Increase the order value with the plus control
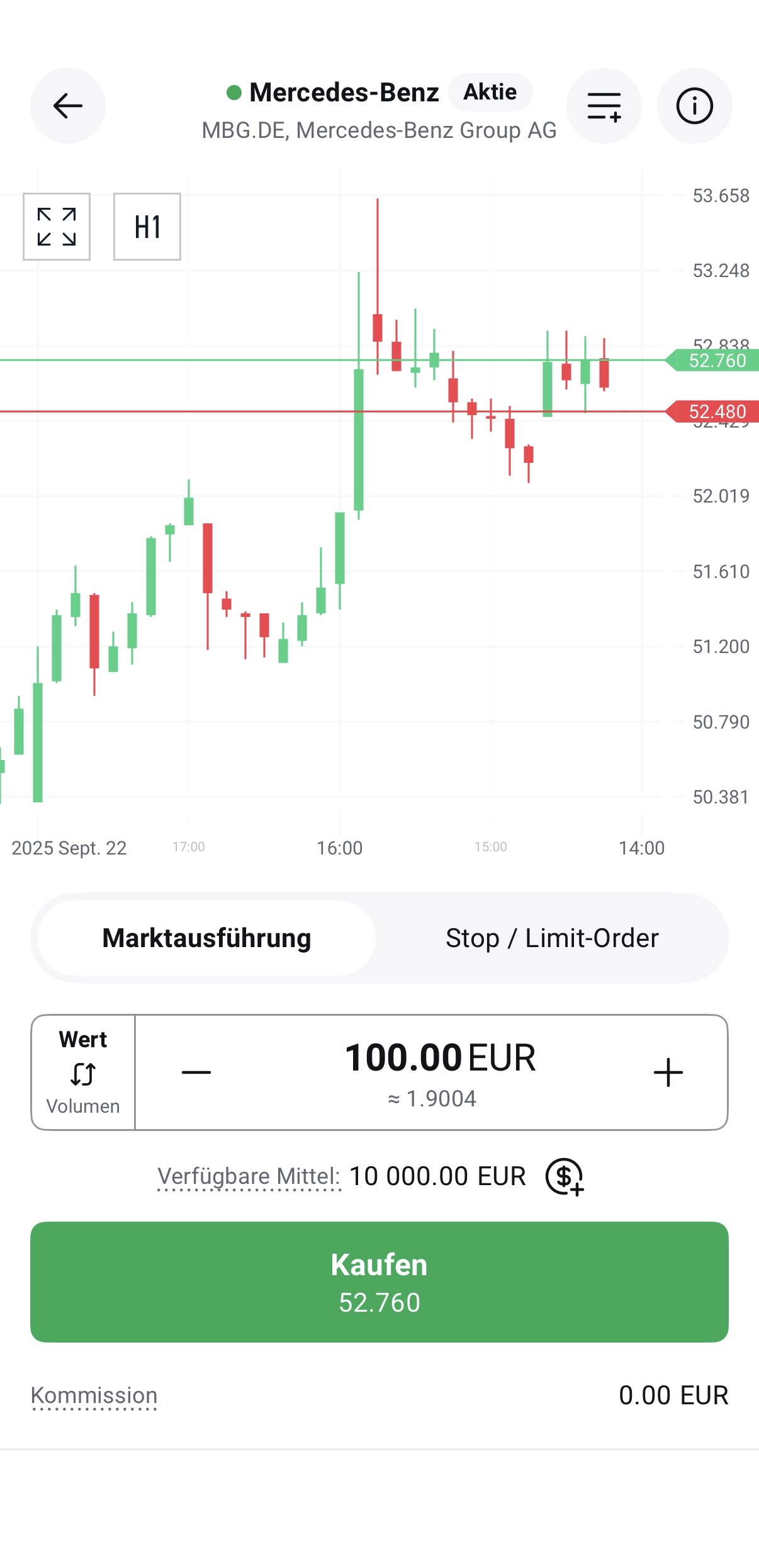Image resolution: width=759 pixels, height=1568 pixels. (668, 1072)
